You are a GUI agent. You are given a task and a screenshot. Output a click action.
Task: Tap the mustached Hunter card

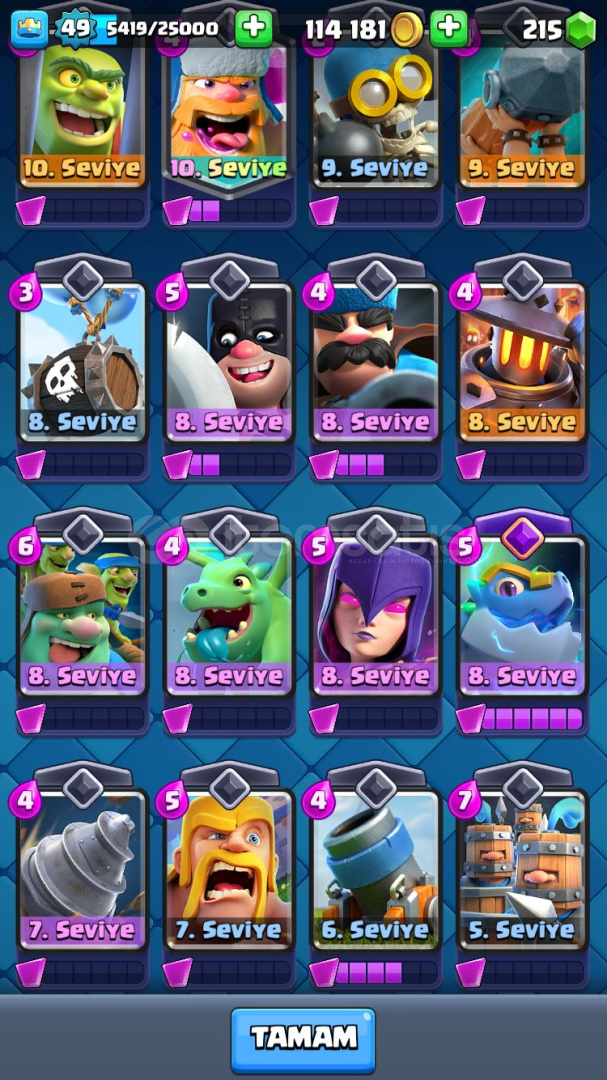376,365
